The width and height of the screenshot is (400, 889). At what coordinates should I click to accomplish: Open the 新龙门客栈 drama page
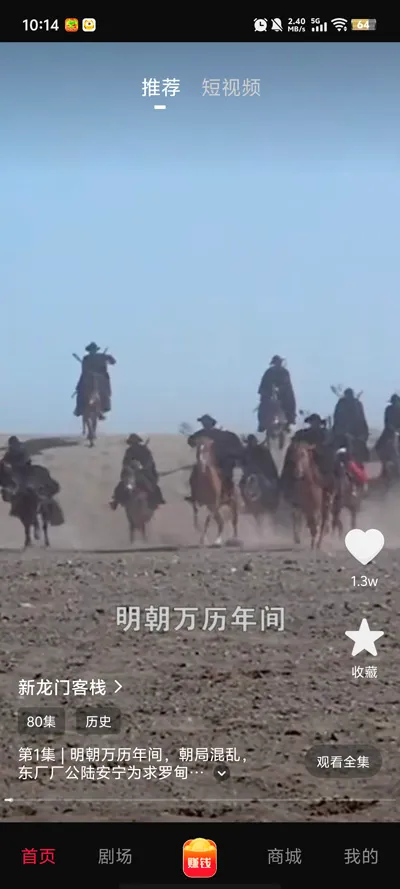coord(70,688)
